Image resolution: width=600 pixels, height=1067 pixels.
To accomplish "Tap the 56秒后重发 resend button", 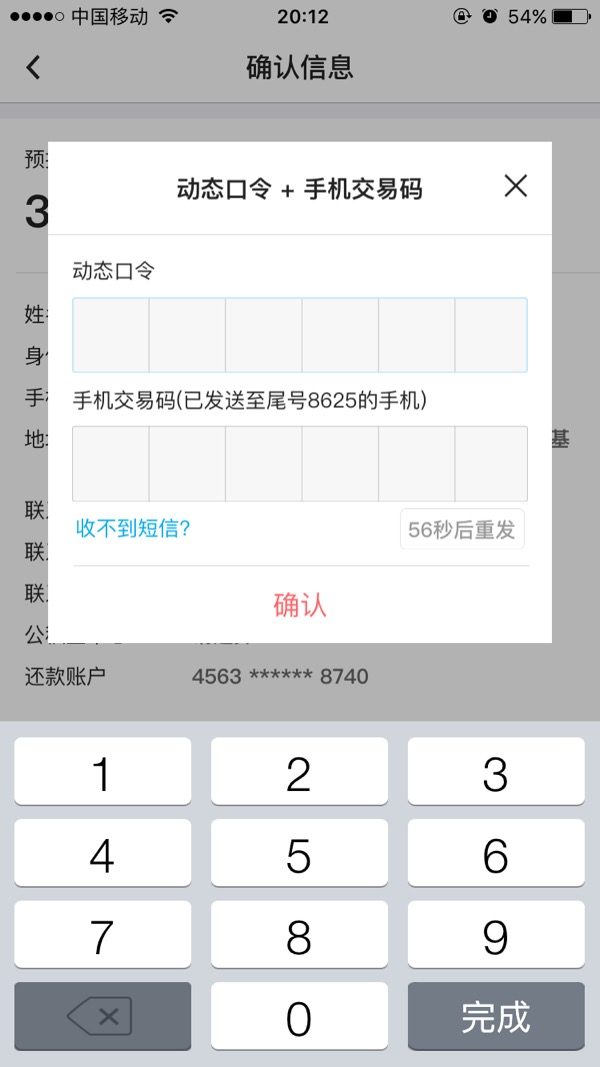I will click(461, 530).
